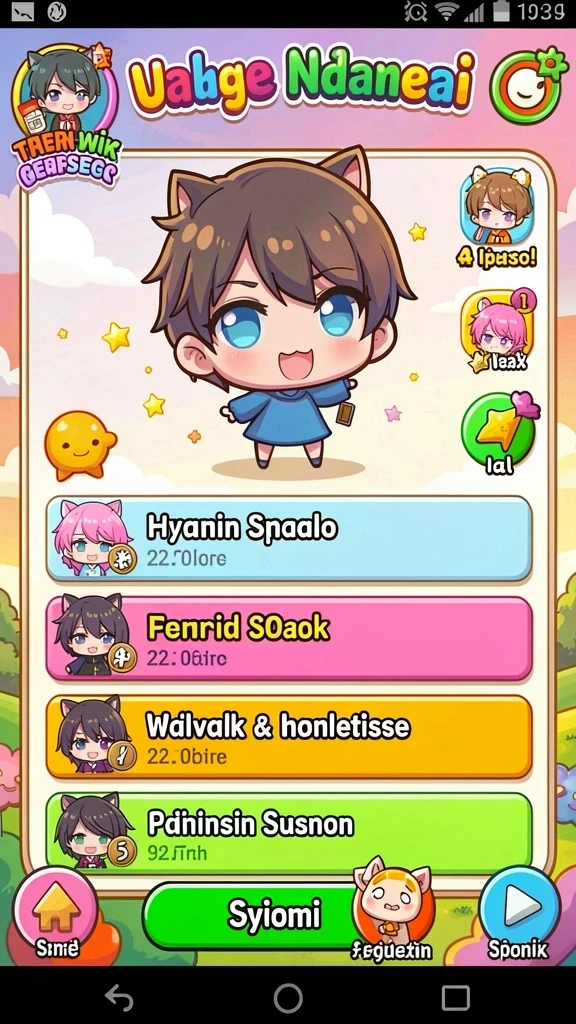Select the Walvalk & honletisse row
This screenshot has height=1024, width=576.
(289, 737)
